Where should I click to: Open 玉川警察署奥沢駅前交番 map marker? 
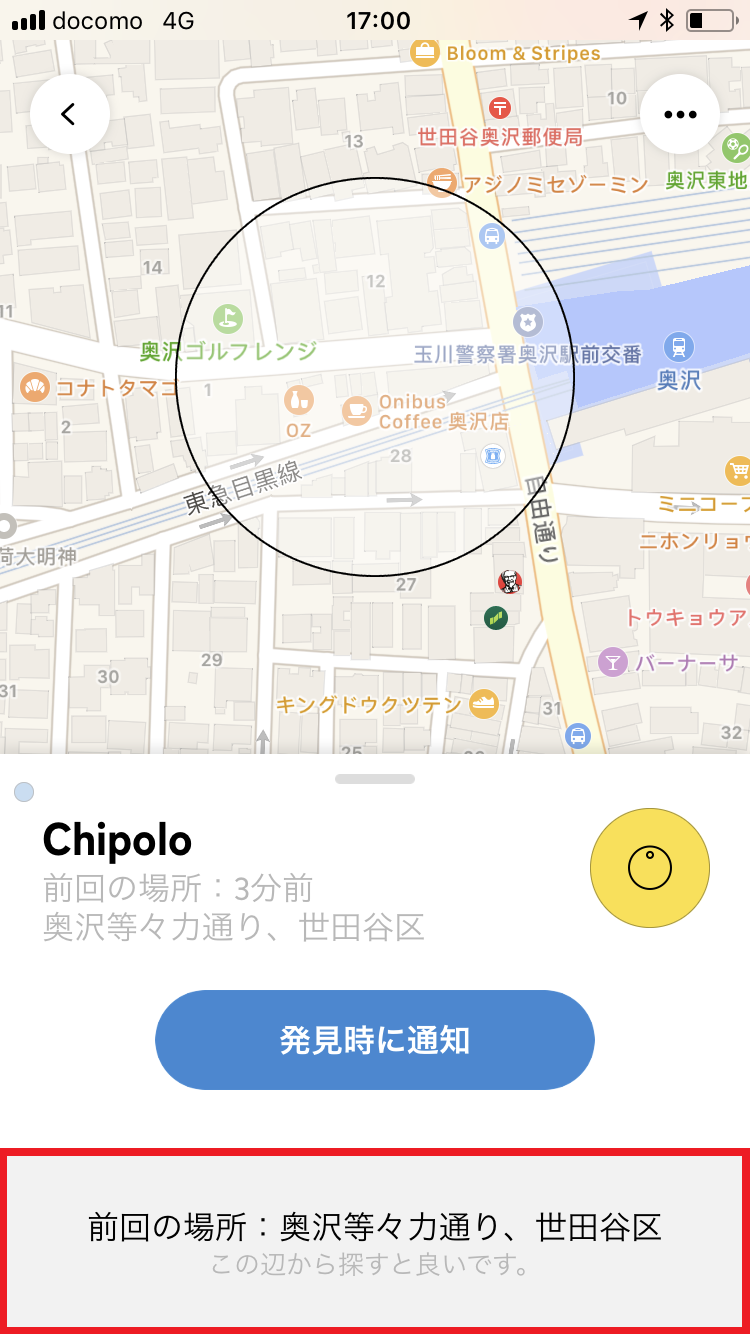(x=528, y=322)
